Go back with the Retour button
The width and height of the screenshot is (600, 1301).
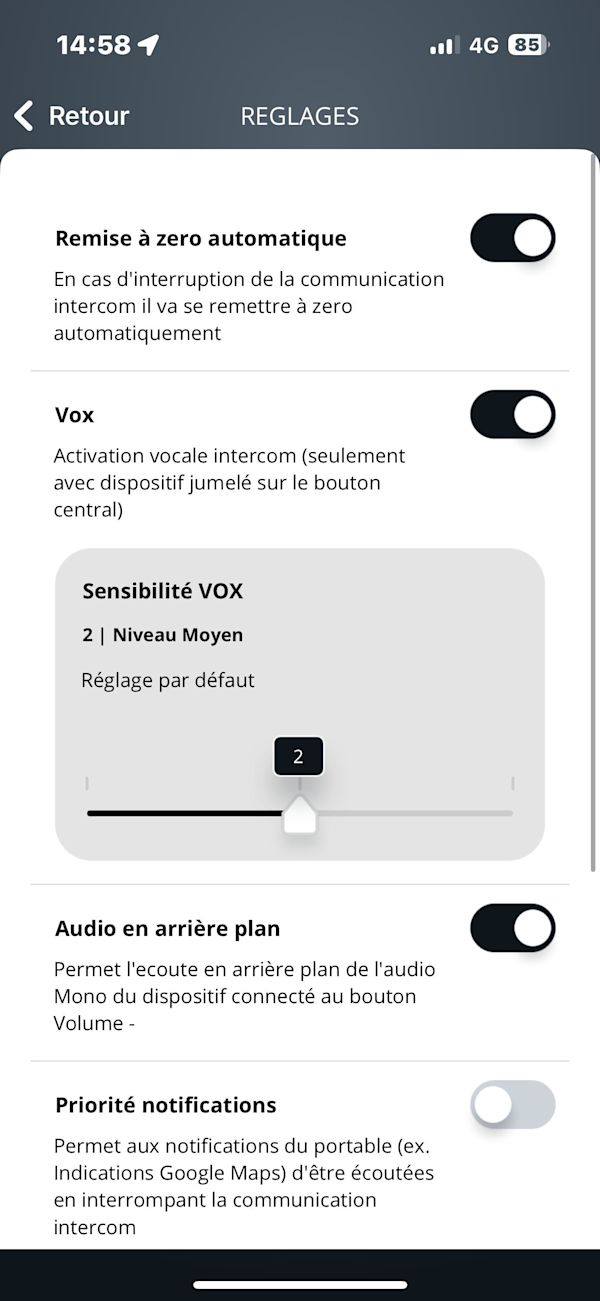pos(72,116)
